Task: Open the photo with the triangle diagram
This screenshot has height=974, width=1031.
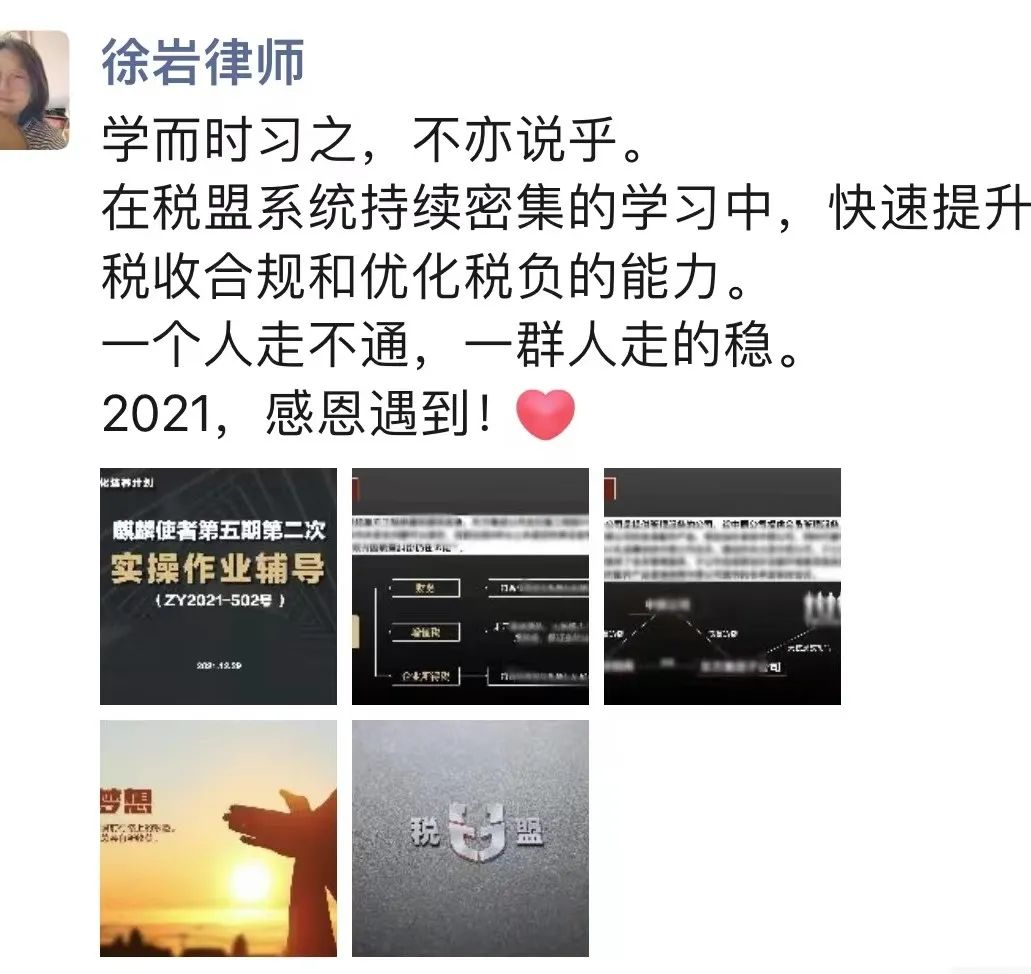Action: pos(722,586)
